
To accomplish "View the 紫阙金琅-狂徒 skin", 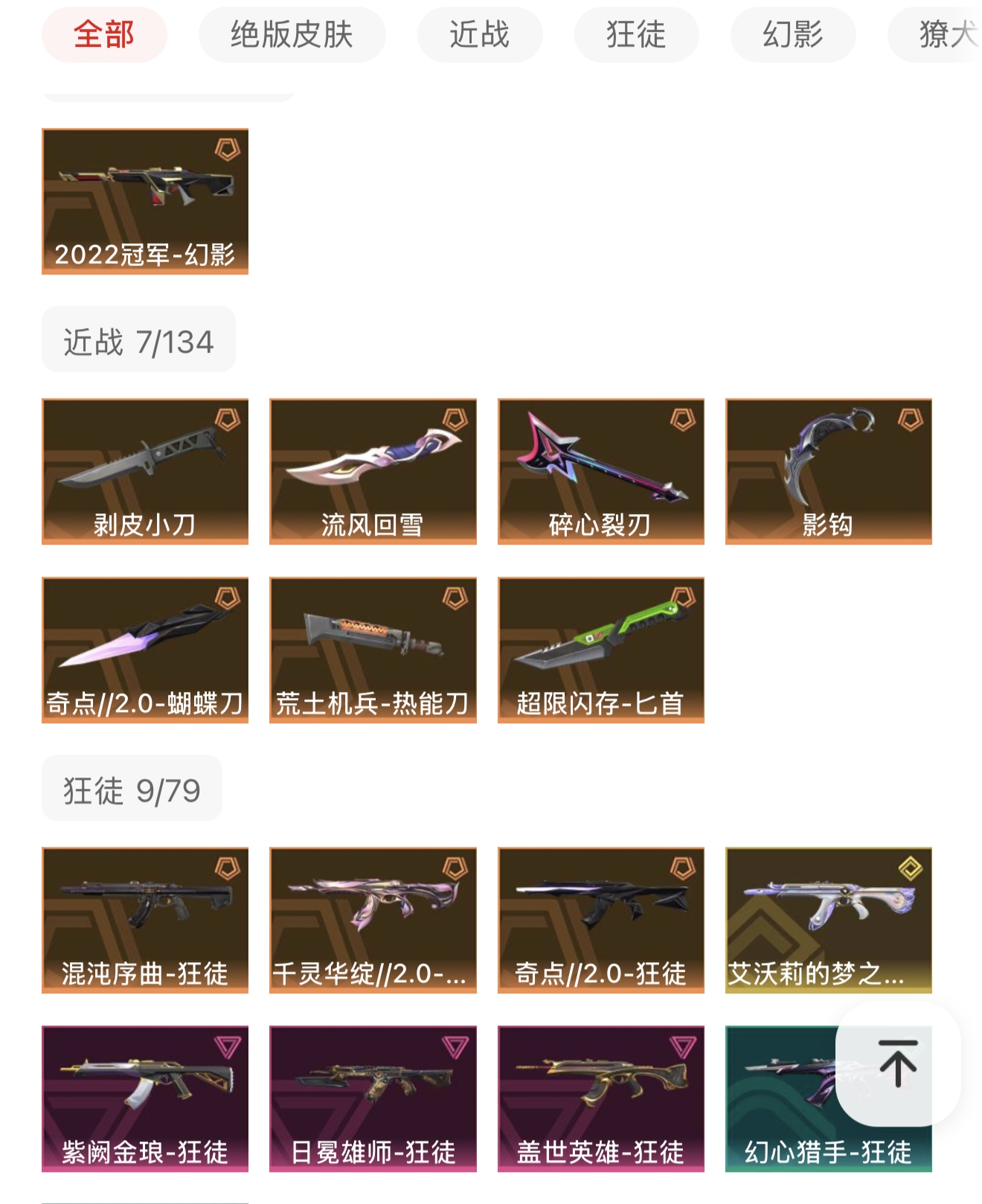I will click(x=145, y=1098).
